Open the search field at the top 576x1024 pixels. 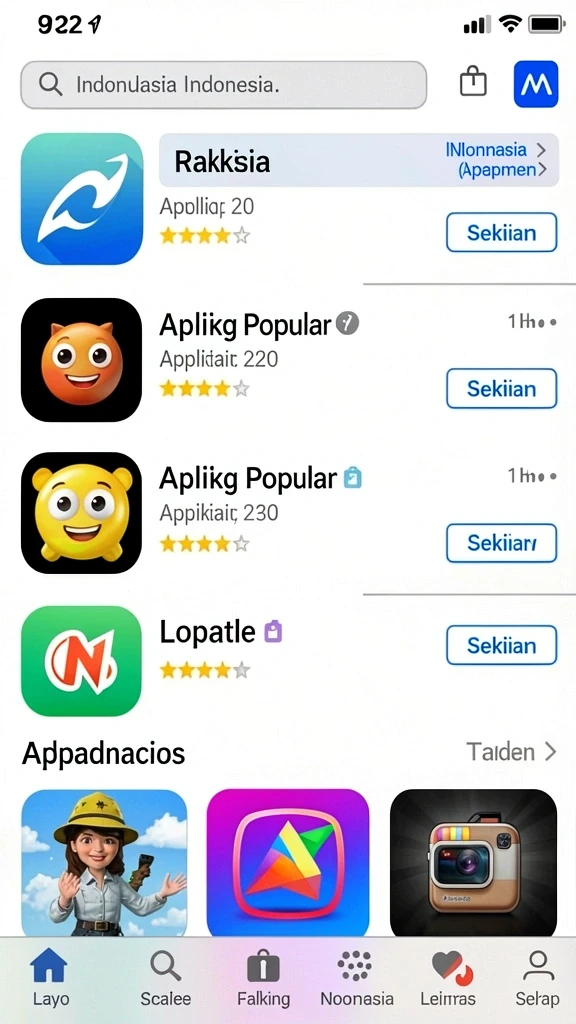click(223, 85)
